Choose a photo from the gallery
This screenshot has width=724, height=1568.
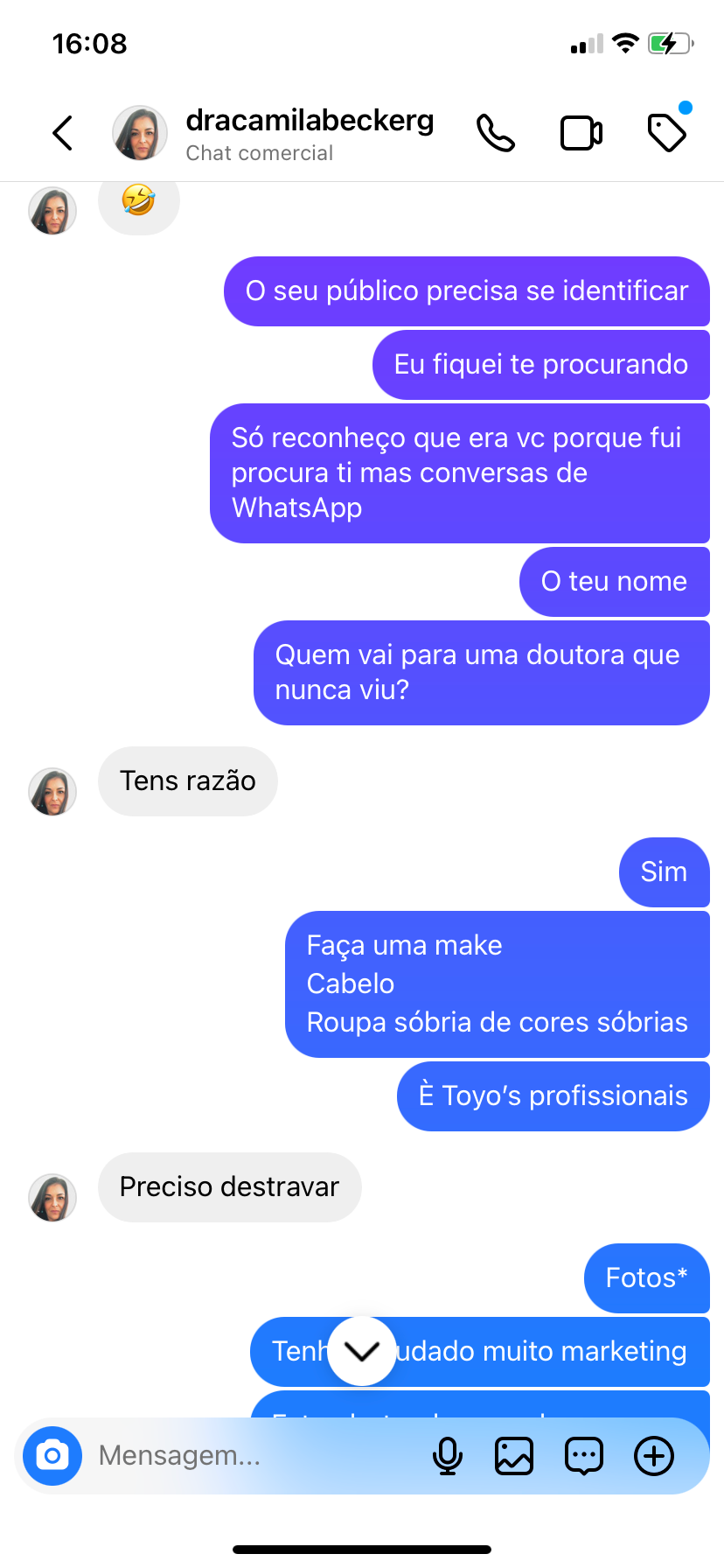point(514,1456)
